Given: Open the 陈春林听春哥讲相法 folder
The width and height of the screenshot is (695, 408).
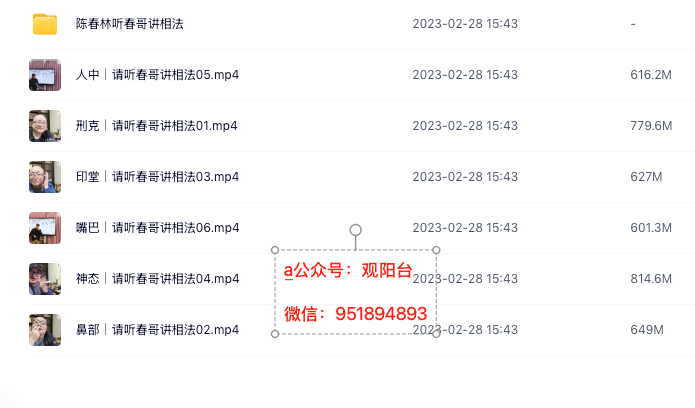Looking at the screenshot, I should click(x=129, y=24).
